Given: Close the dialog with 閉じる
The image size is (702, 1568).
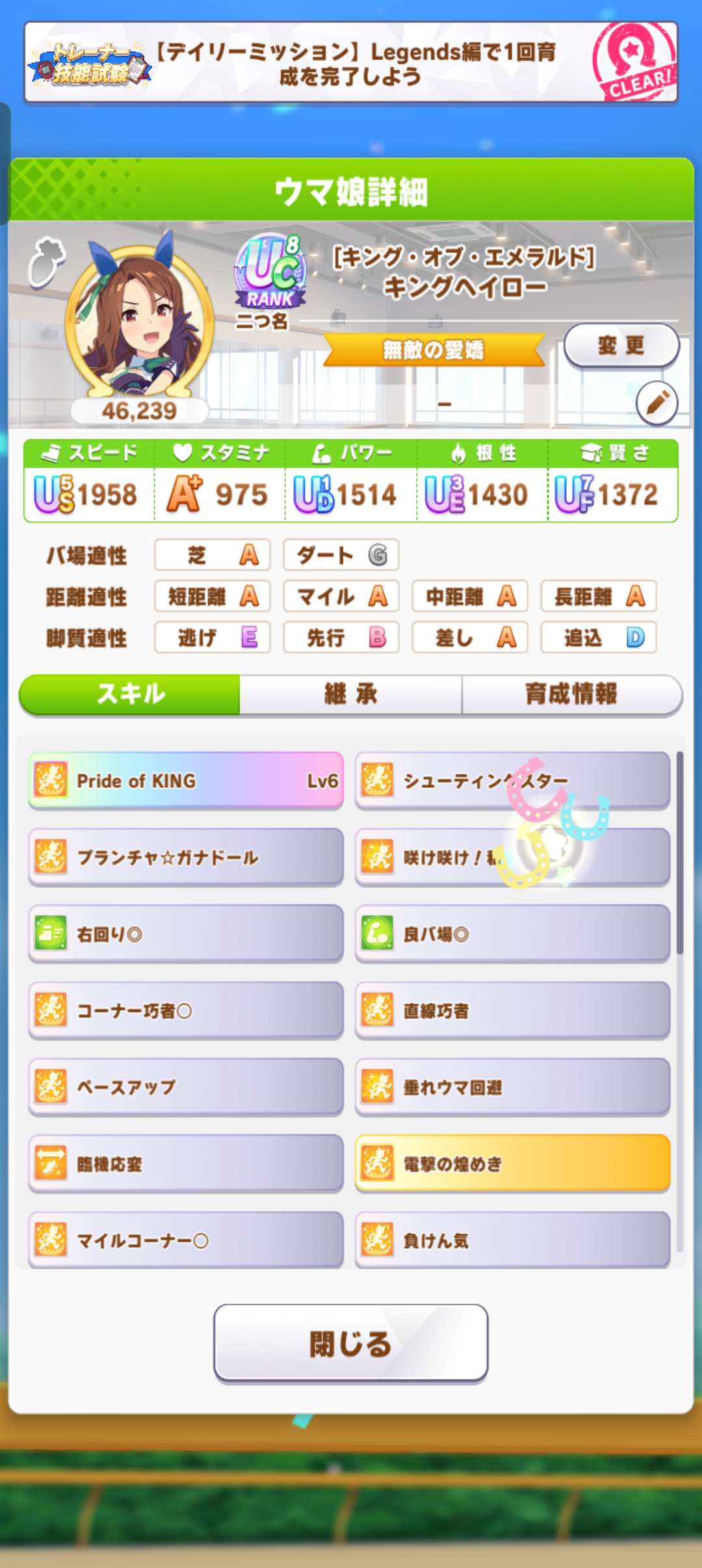Looking at the screenshot, I should 350,1343.
